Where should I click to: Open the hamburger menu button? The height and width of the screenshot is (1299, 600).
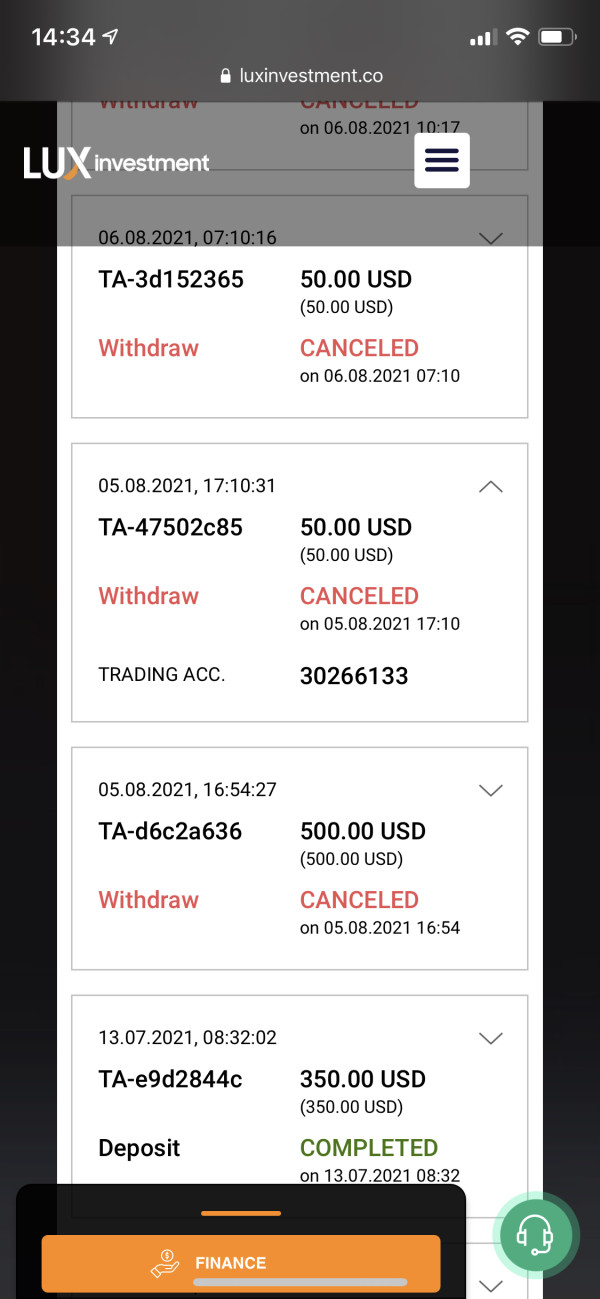(442, 160)
